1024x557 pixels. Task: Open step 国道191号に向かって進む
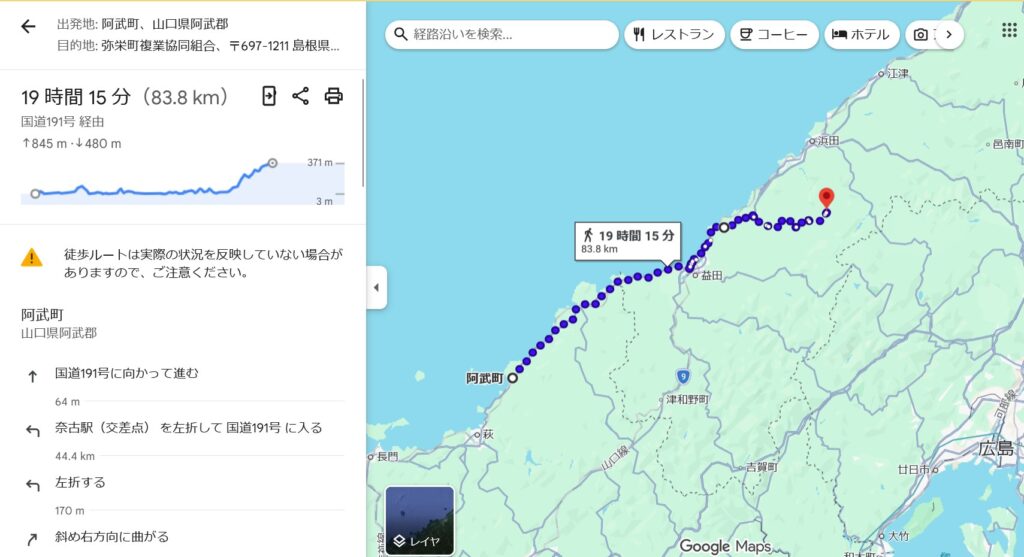coord(127,373)
